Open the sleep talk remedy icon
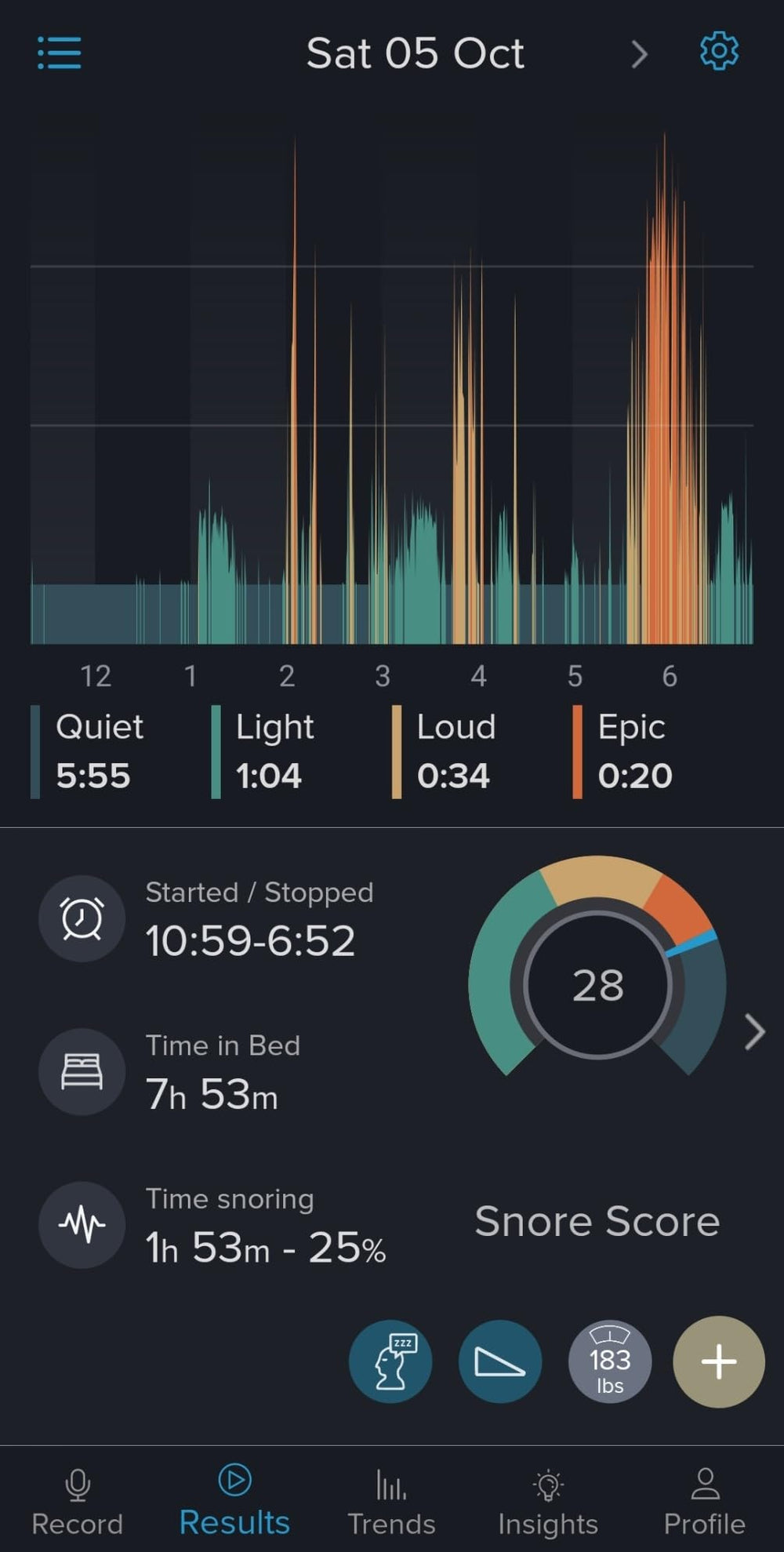The image size is (784, 1552). [x=390, y=1361]
